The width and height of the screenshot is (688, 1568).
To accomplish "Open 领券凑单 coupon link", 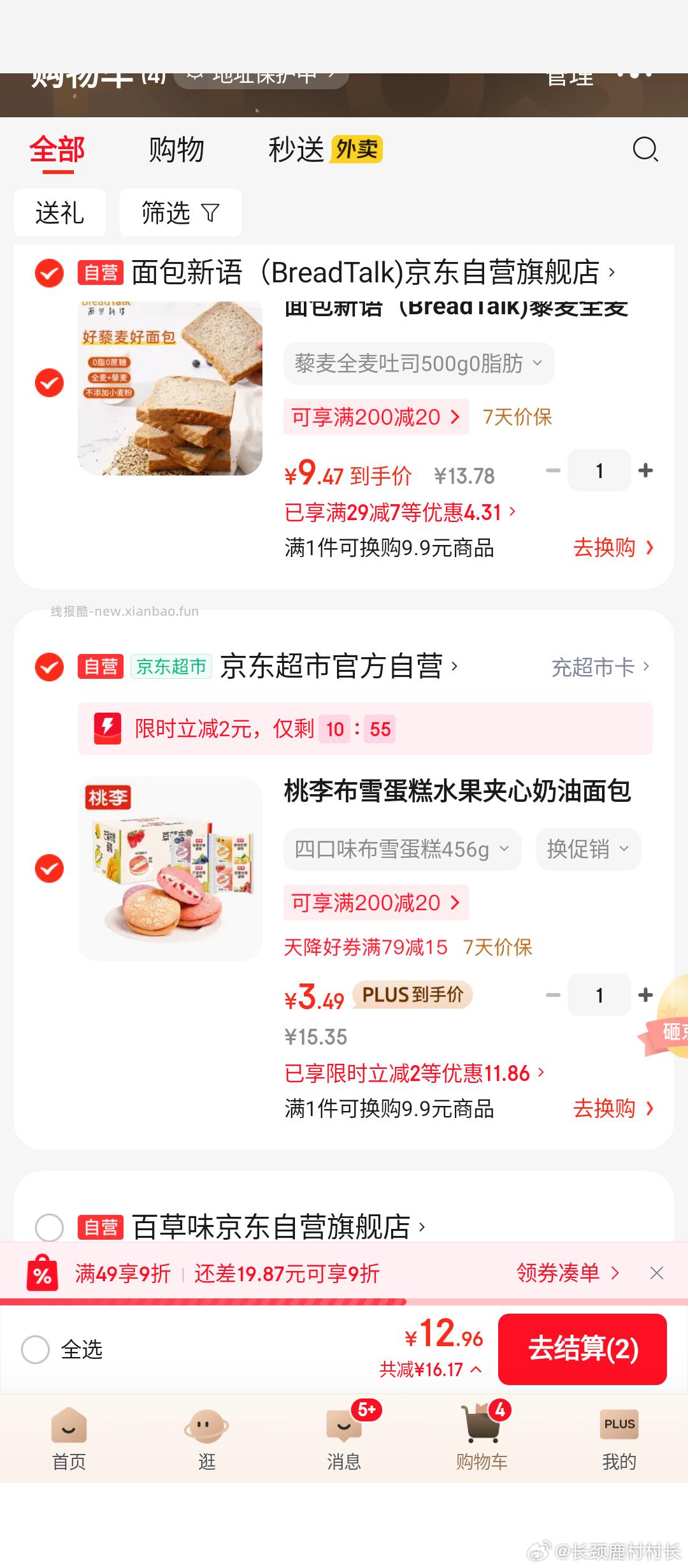I will coord(566,1273).
